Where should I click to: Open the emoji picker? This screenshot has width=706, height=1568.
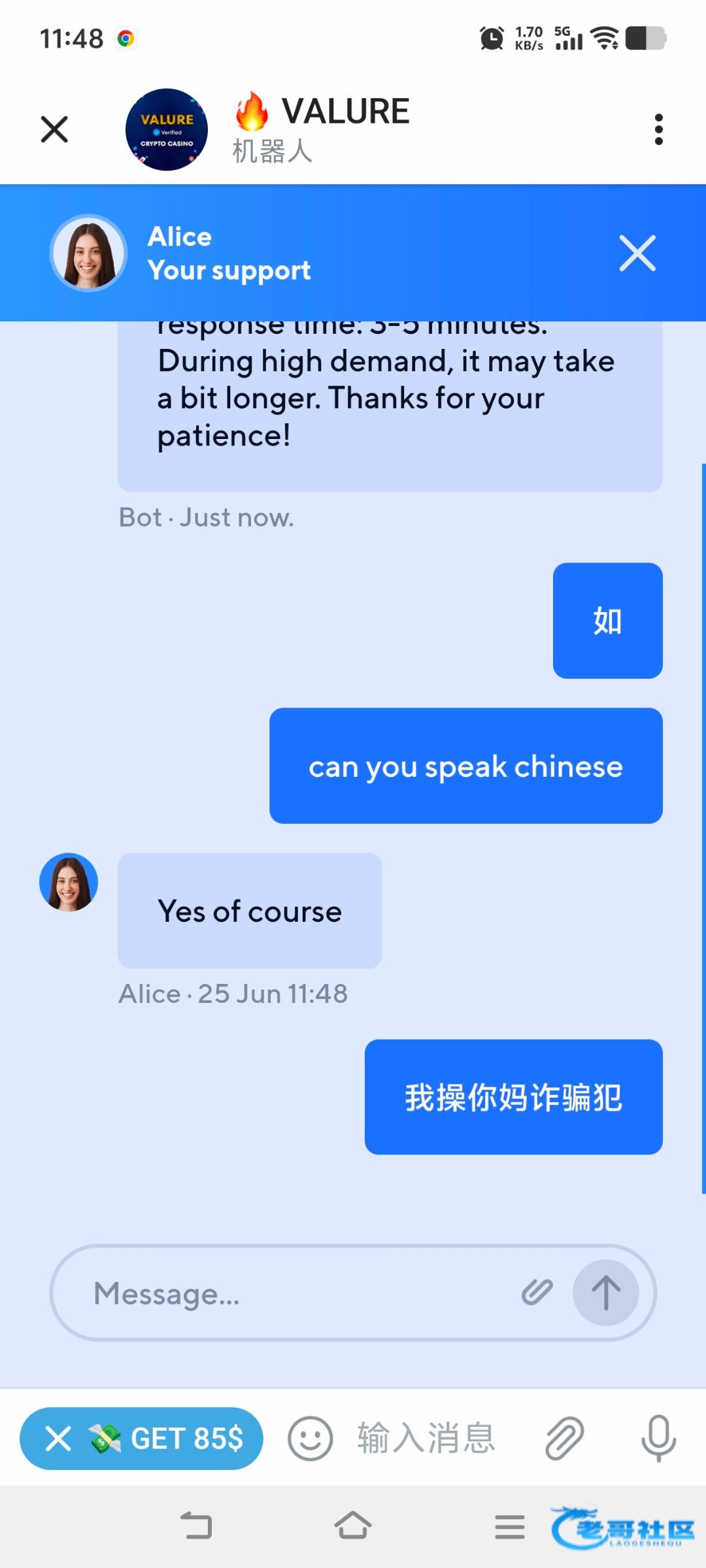pyautogui.click(x=310, y=1439)
